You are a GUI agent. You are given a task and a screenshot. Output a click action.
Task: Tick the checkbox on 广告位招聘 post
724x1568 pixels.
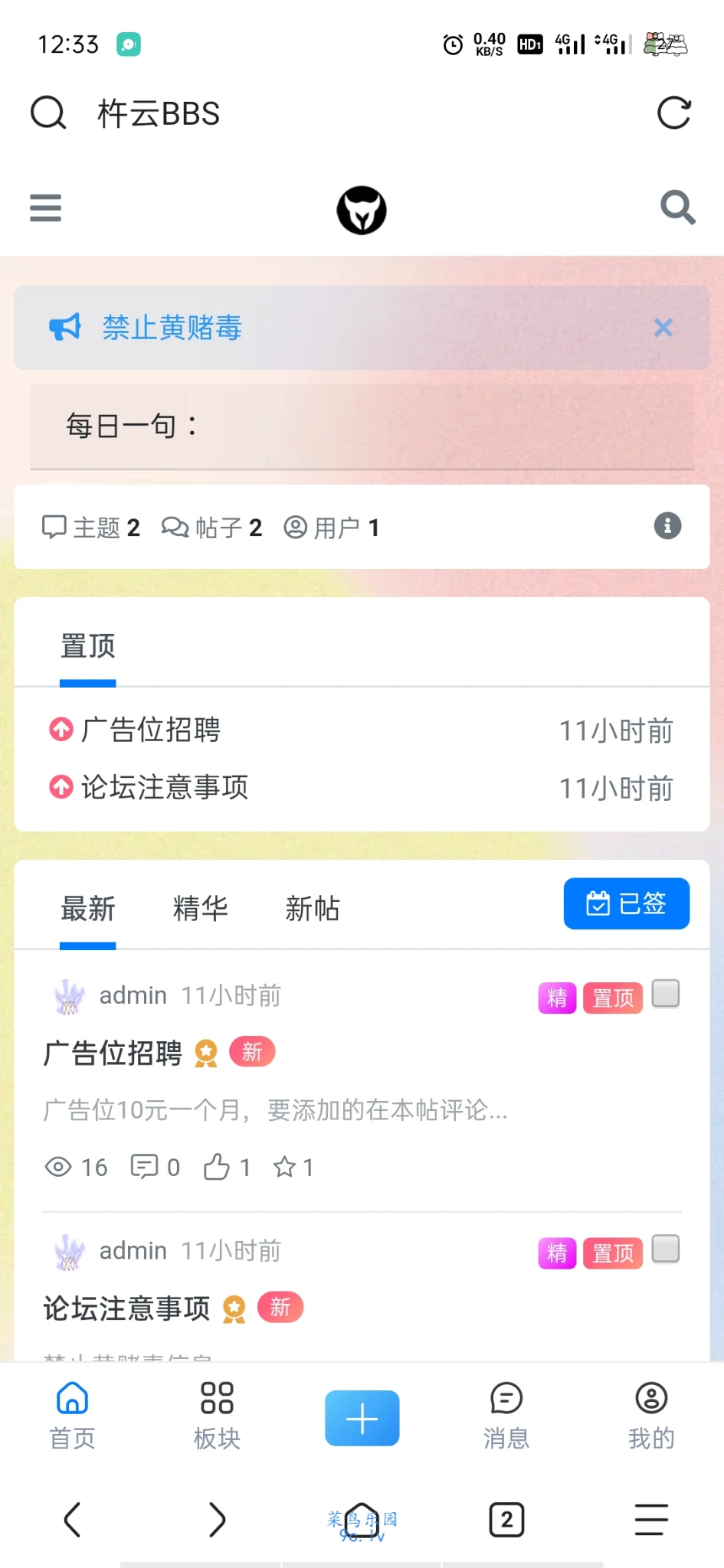[665, 994]
